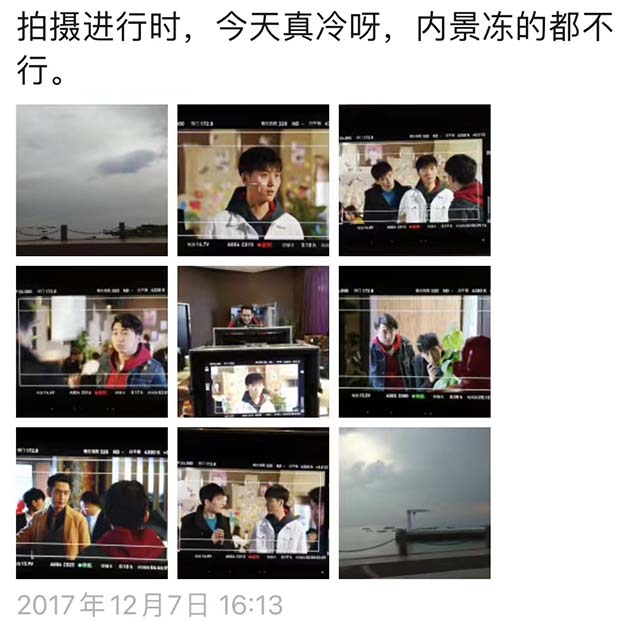Open photo of two men beside plant

tap(414, 341)
